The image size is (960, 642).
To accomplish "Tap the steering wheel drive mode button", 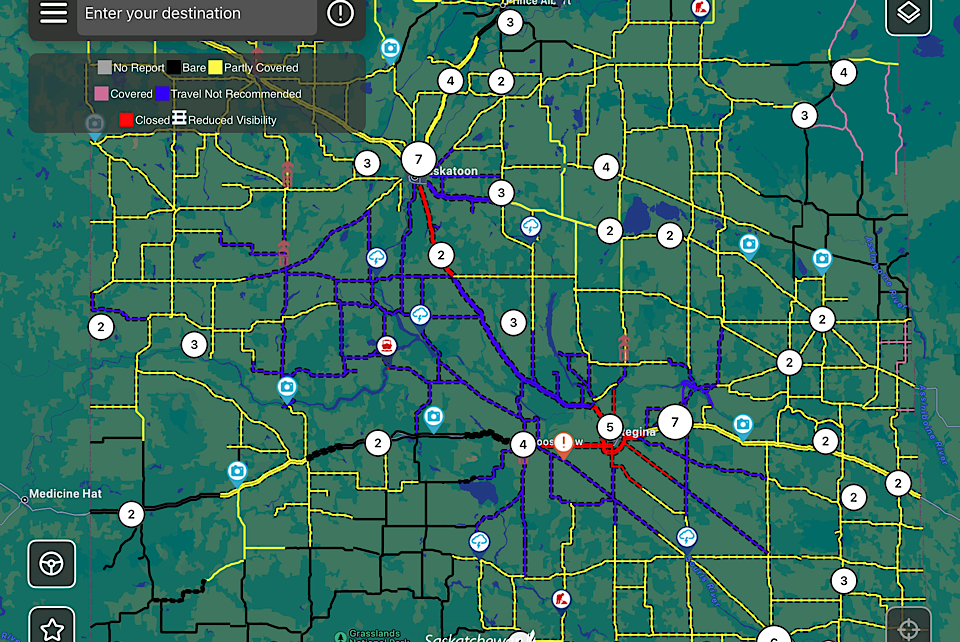I will tap(51, 565).
